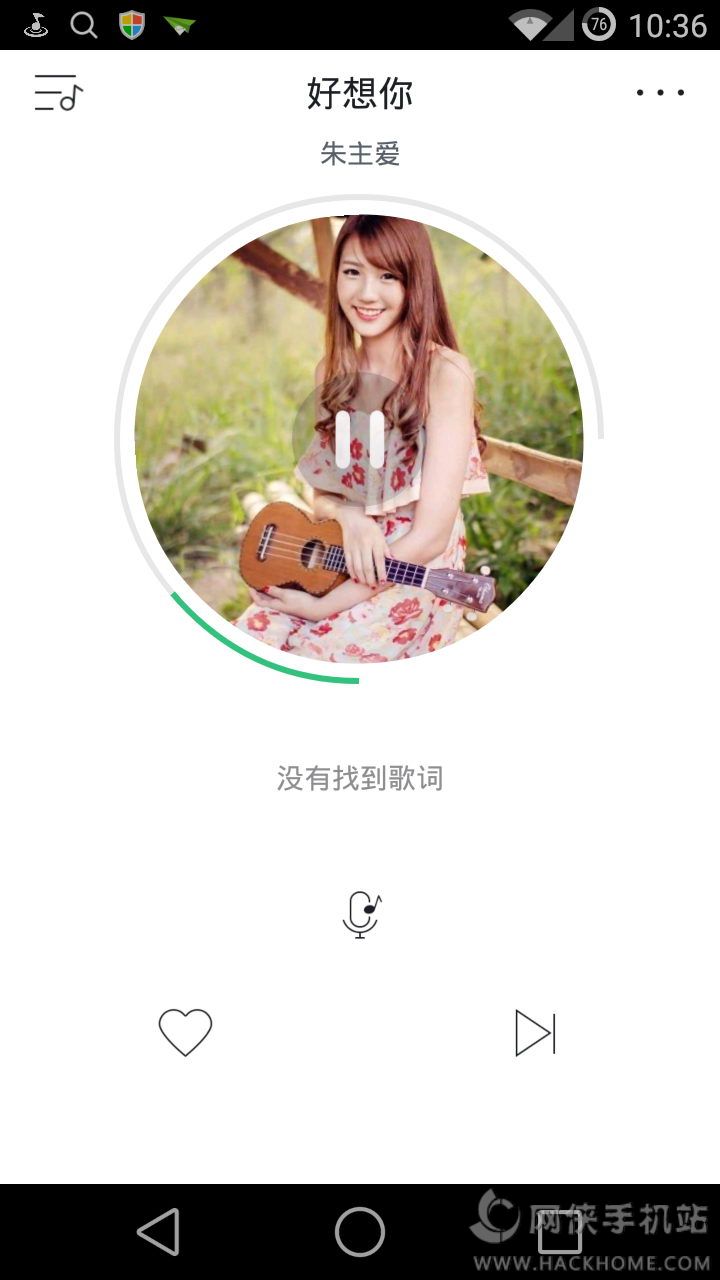Open the three-dot overflow menu
Image resolution: width=720 pixels, height=1280 pixels.
[660, 93]
